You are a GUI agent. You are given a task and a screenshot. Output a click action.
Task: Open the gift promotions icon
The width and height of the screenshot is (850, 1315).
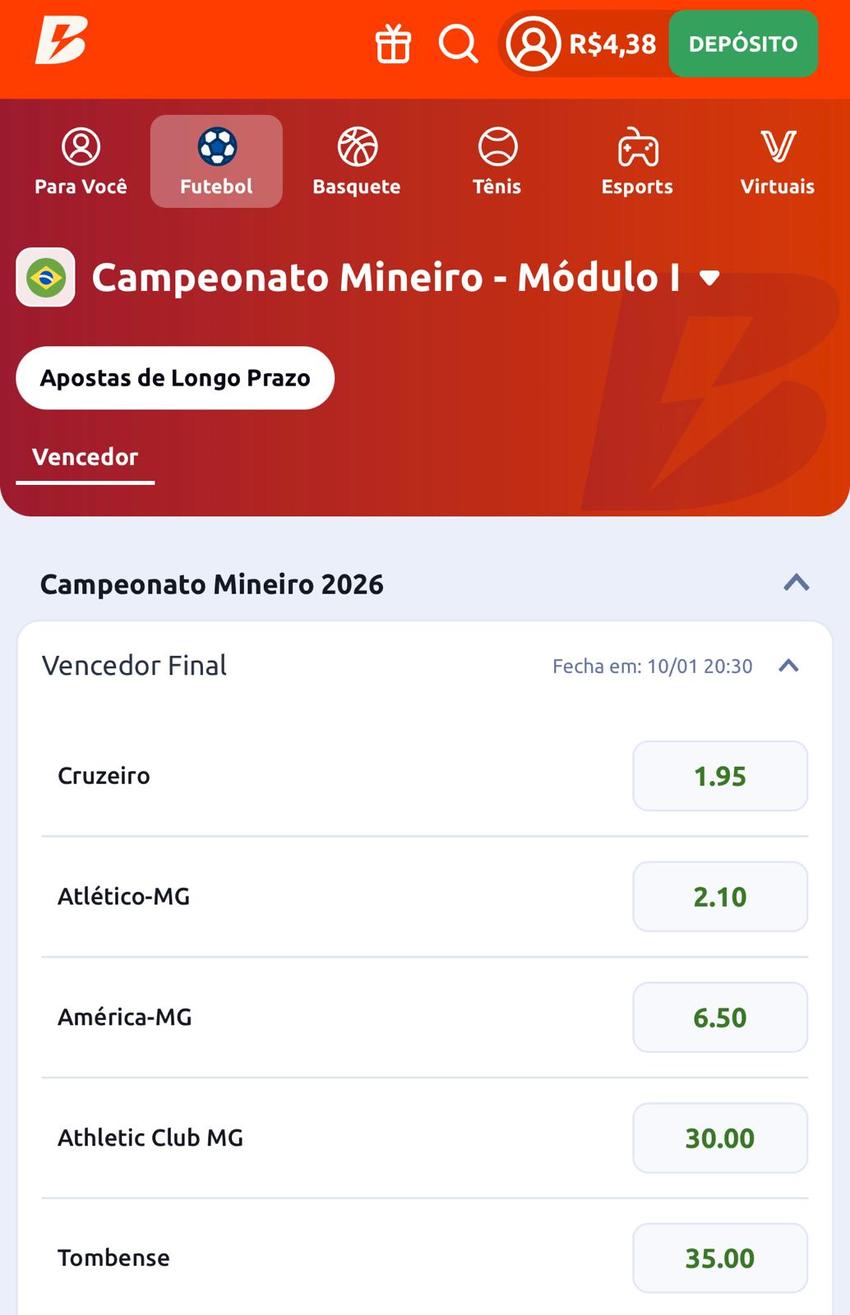click(x=393, y=44)
